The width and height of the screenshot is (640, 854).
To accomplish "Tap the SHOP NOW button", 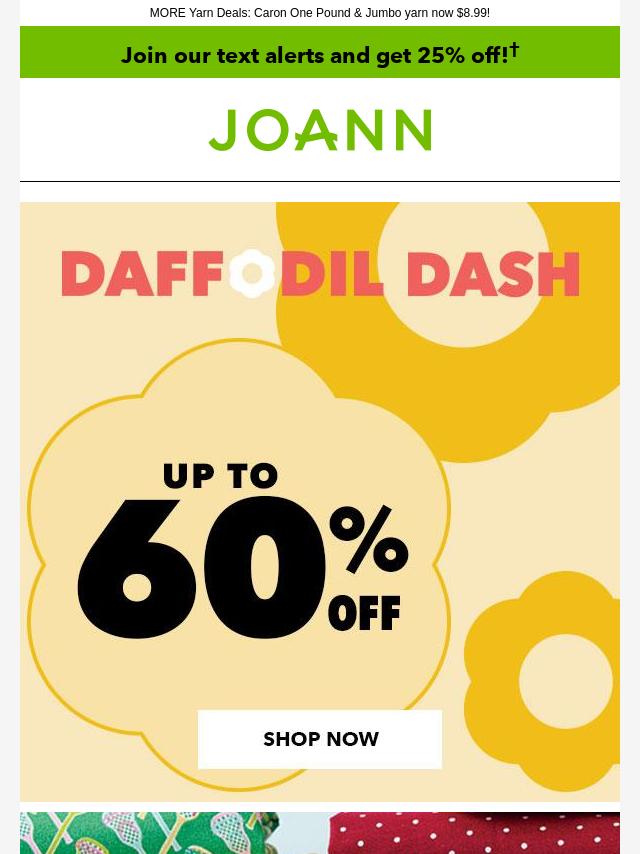I will tap(320, 739).
